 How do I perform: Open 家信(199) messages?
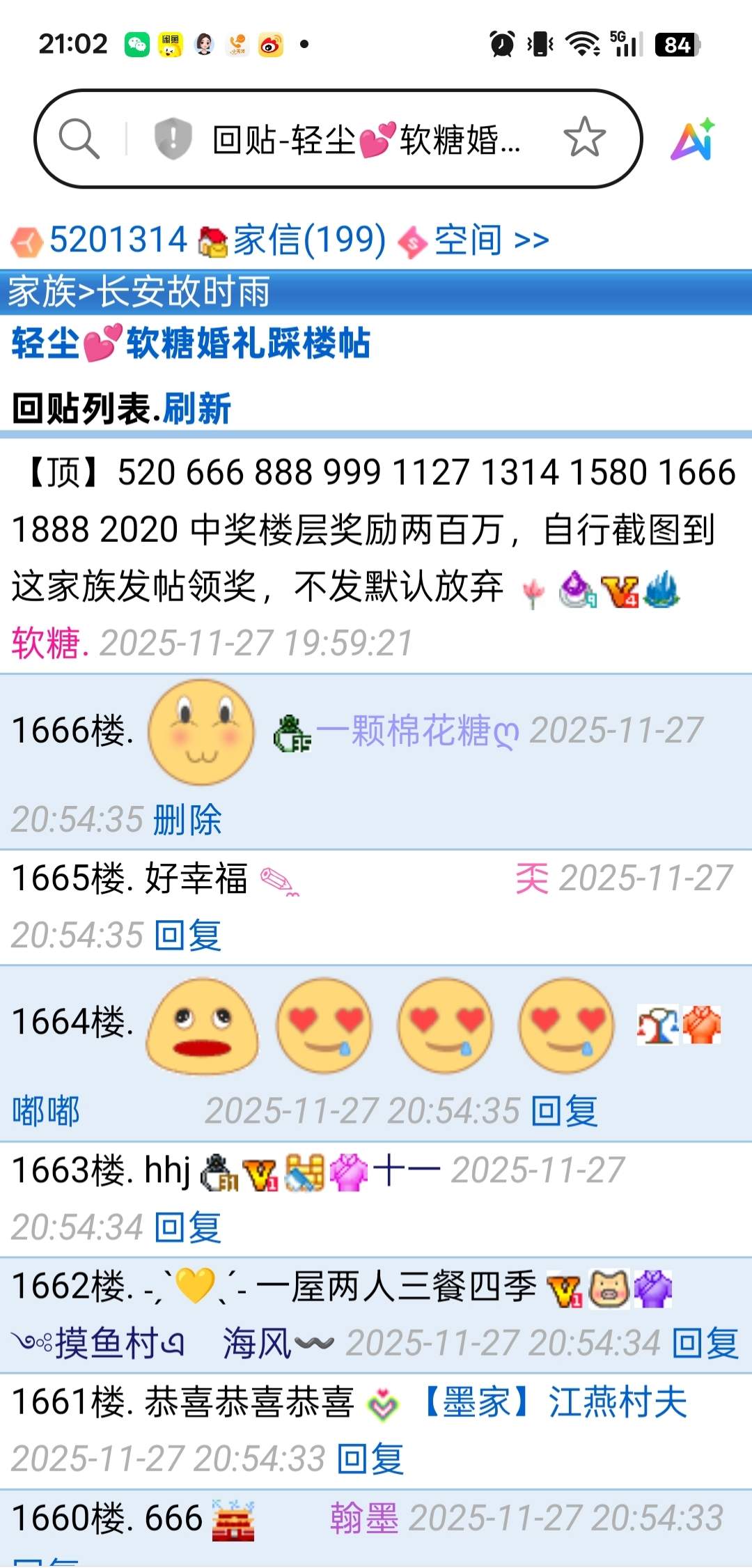point(308,240)
